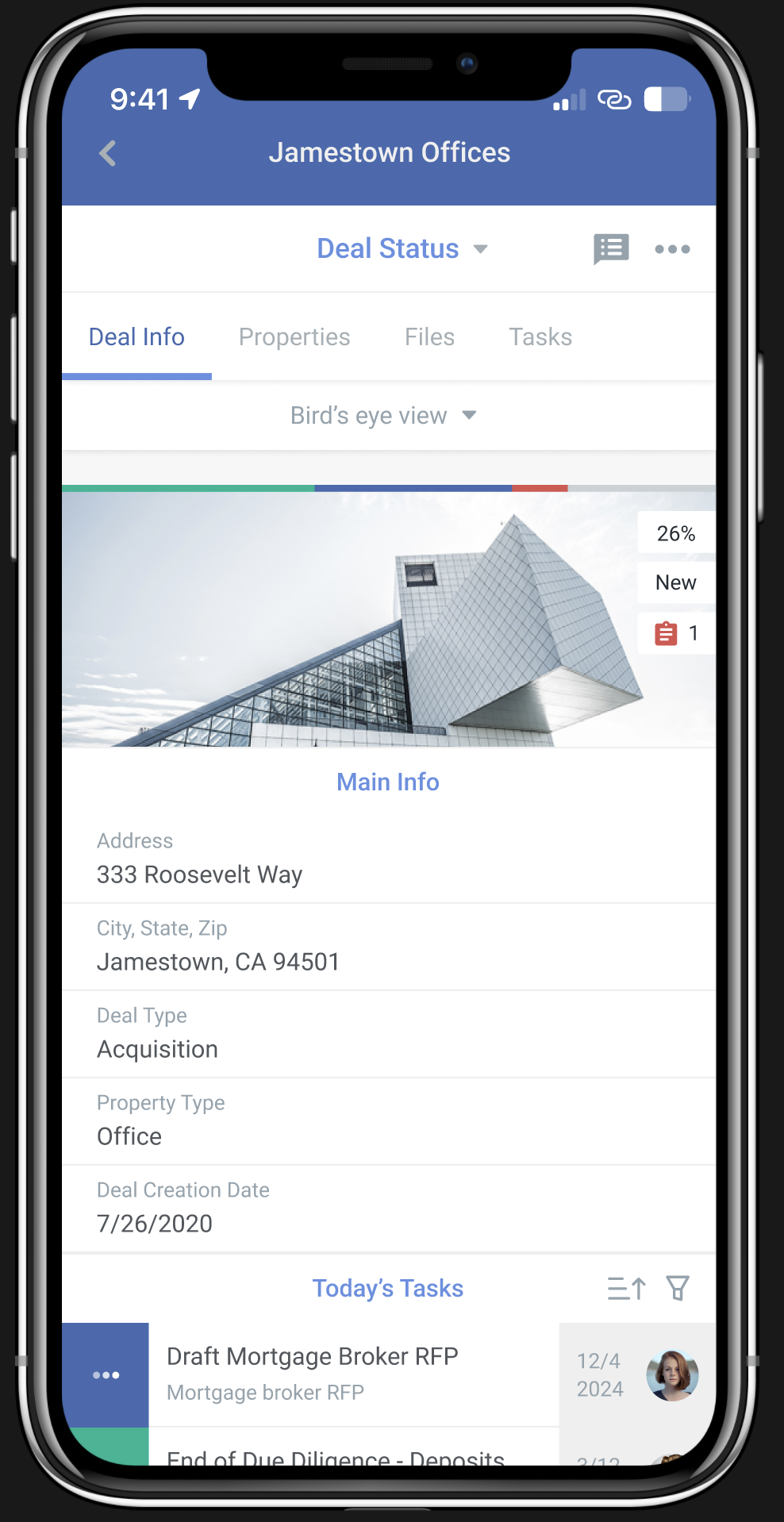Screen dimensions: 784x1522
Task: Open the Deal Status dropdown
Action: click(402, 249)
